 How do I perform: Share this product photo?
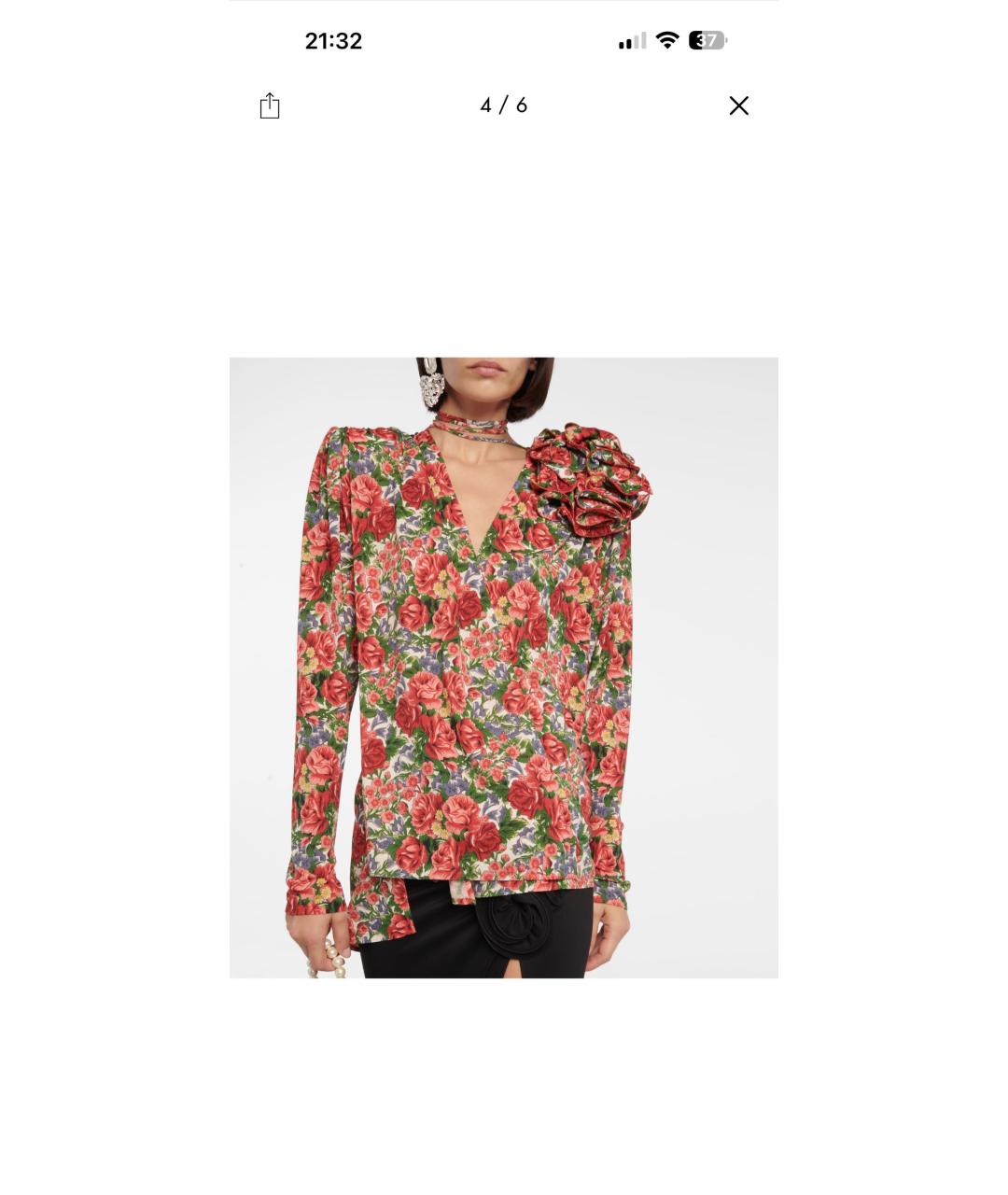(x=270, y=105)
